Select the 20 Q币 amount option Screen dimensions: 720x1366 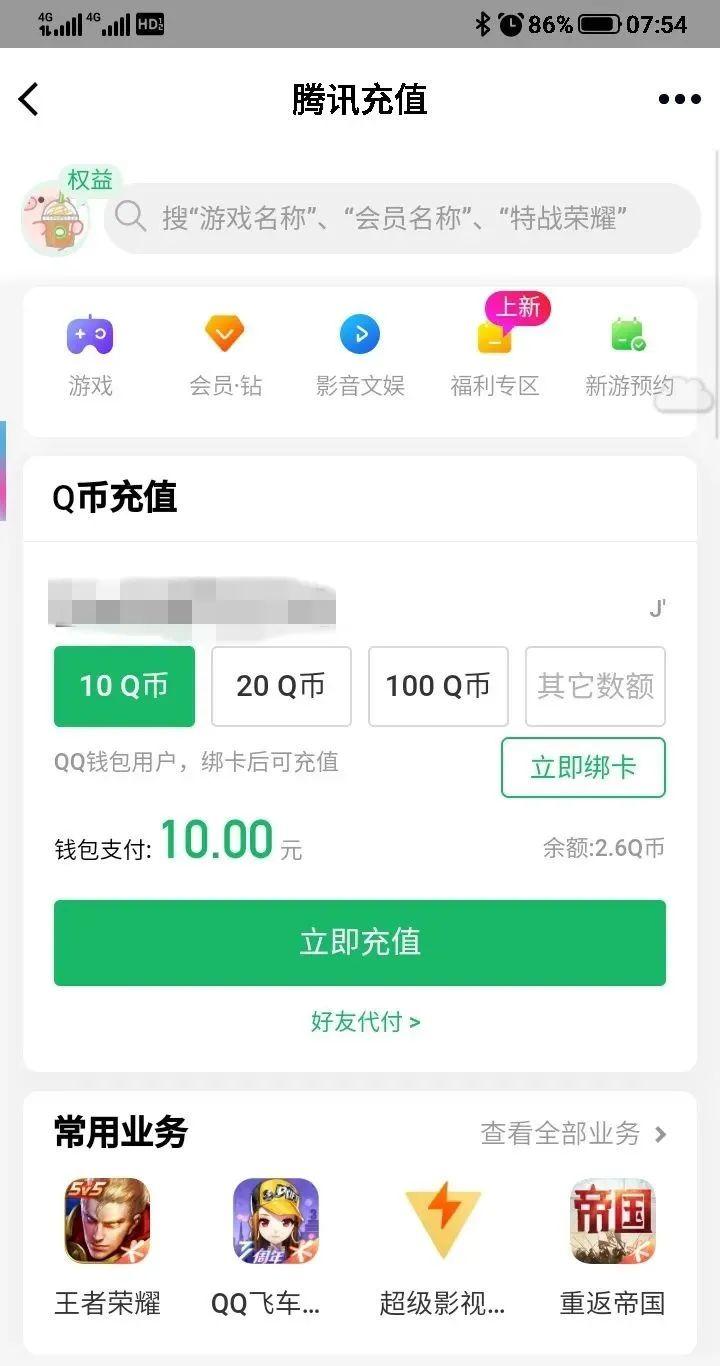[x=281, y=686]
